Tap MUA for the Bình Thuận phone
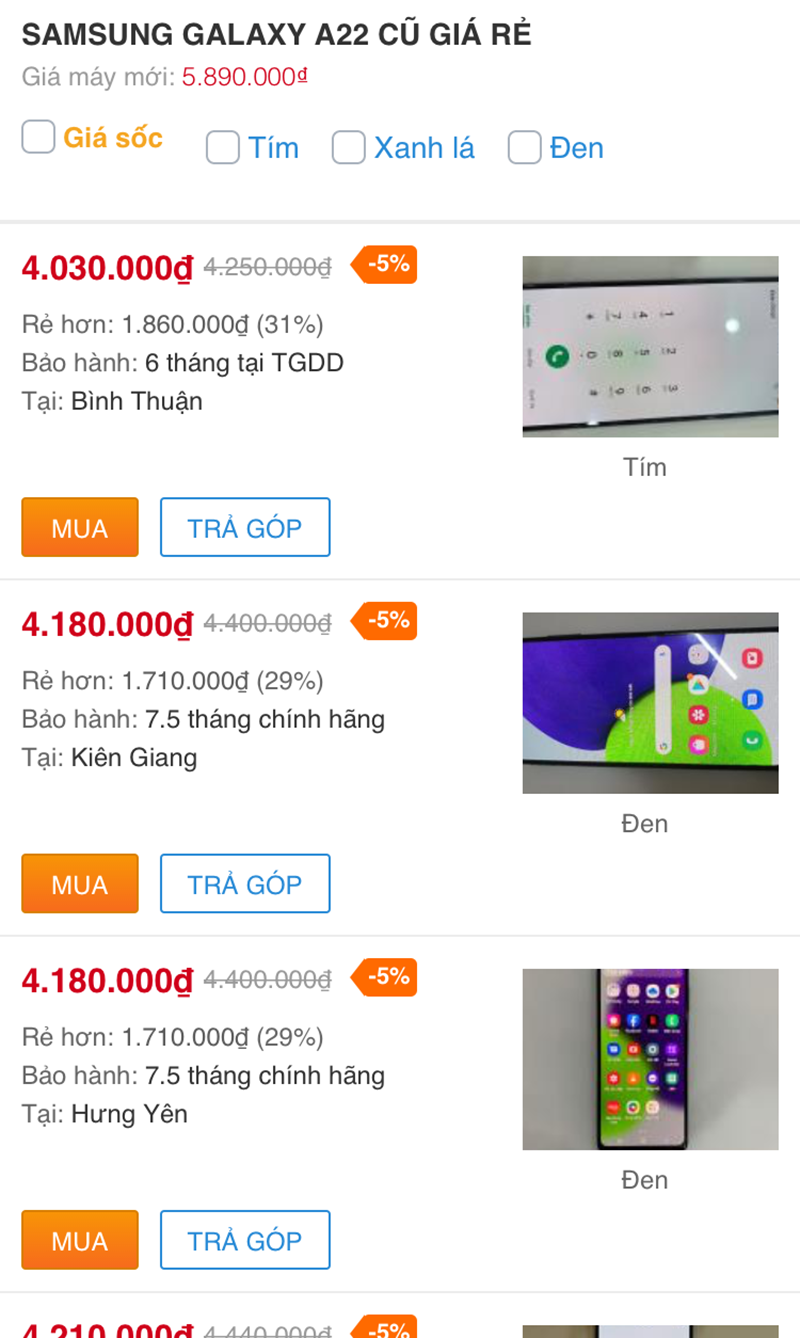The image size is (800, 1338). pos(80,527)
